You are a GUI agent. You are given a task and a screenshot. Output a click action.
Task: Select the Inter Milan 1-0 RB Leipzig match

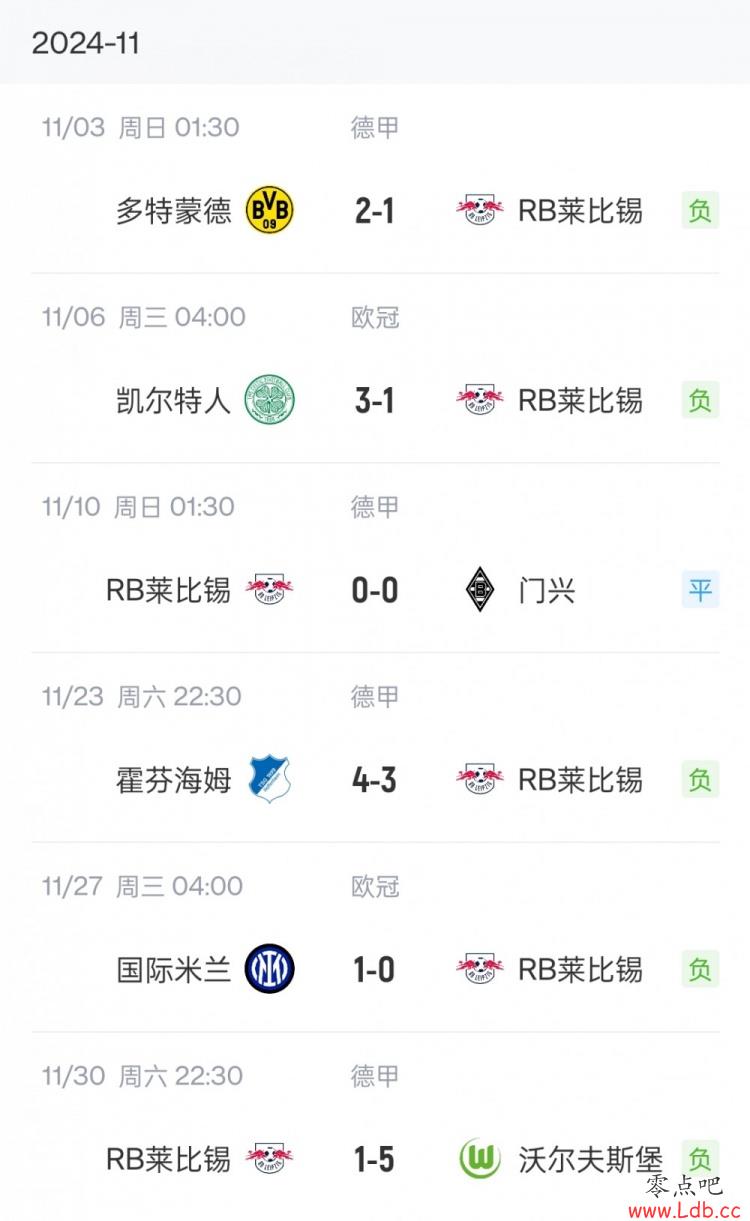(x=375, y=937)
